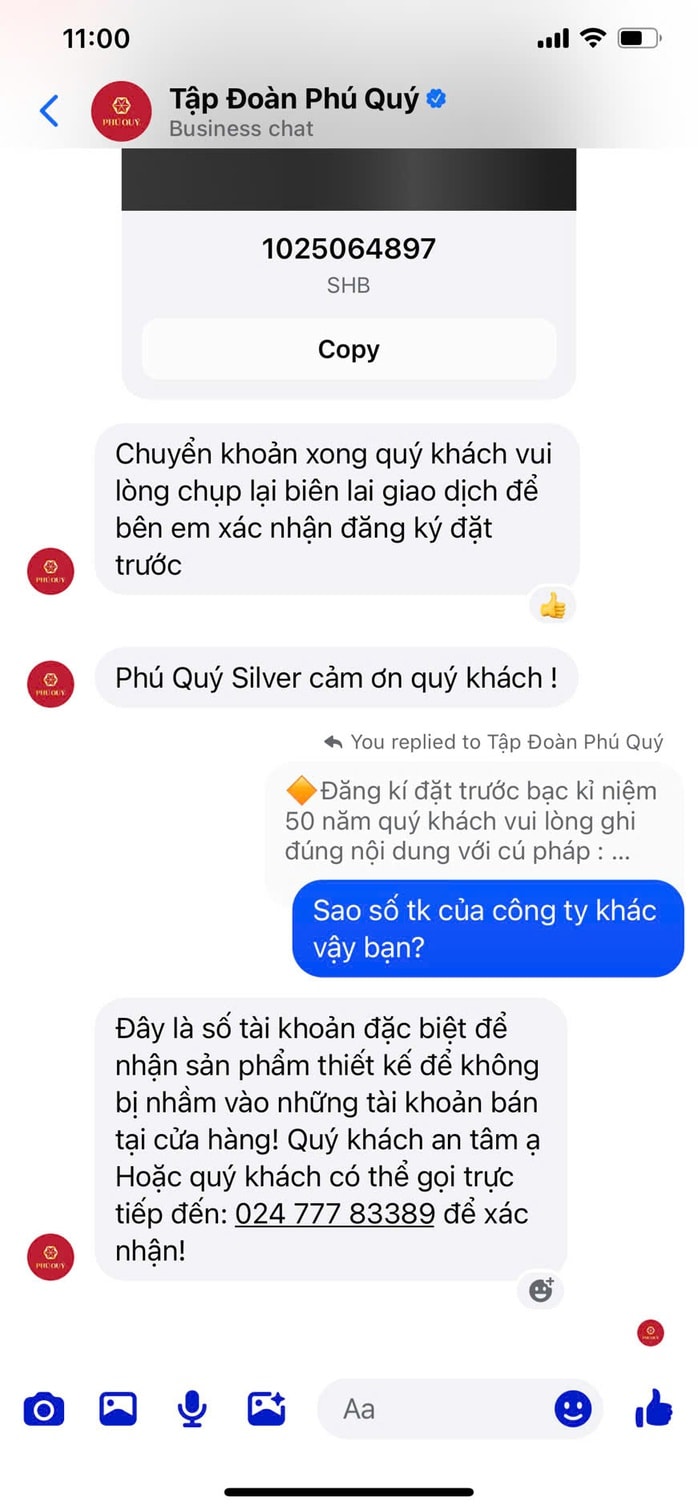Call the linked number 024 777 83389

pyautogui.click(x=334, y=1214)
